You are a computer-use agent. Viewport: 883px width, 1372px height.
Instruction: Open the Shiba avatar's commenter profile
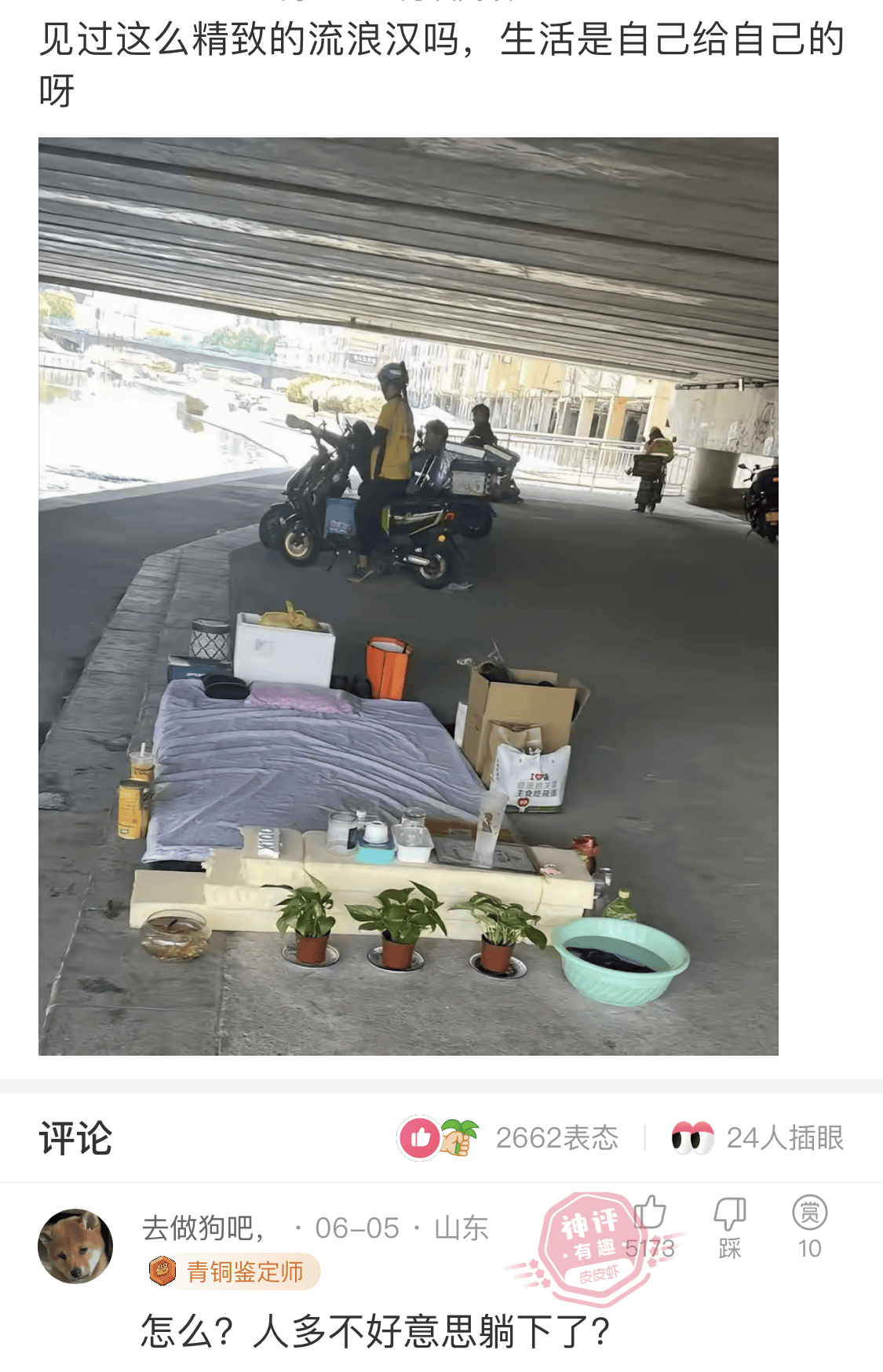(x=75, y=1246)
